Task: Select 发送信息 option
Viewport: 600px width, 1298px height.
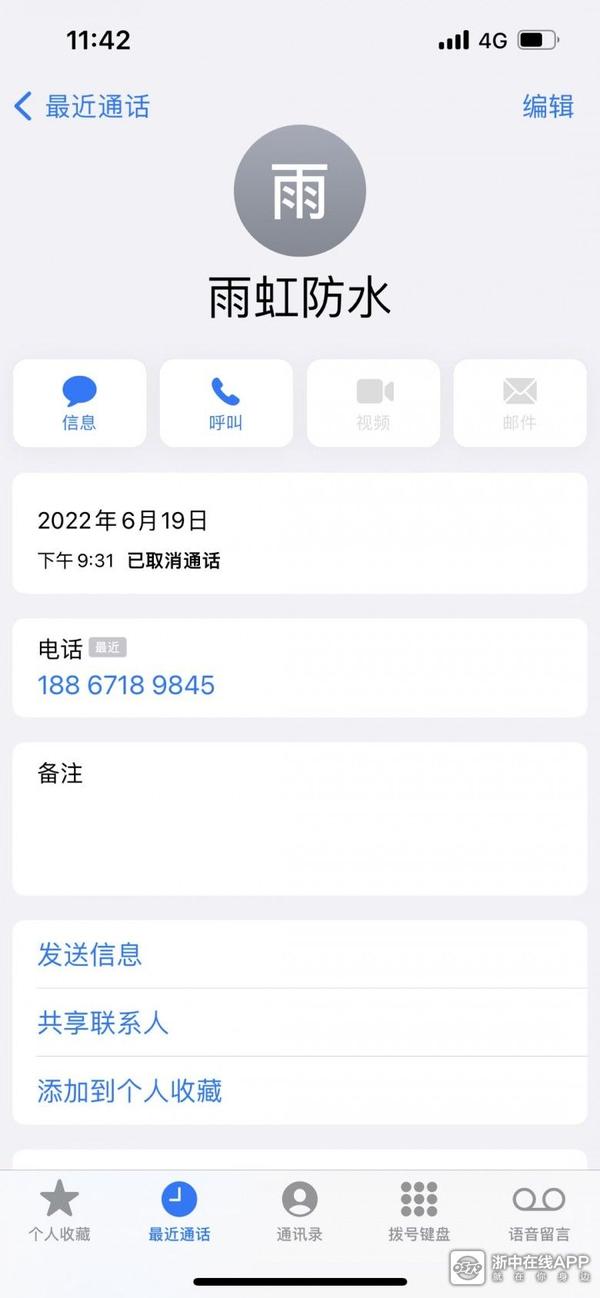Action: click(x=90, y=954)
